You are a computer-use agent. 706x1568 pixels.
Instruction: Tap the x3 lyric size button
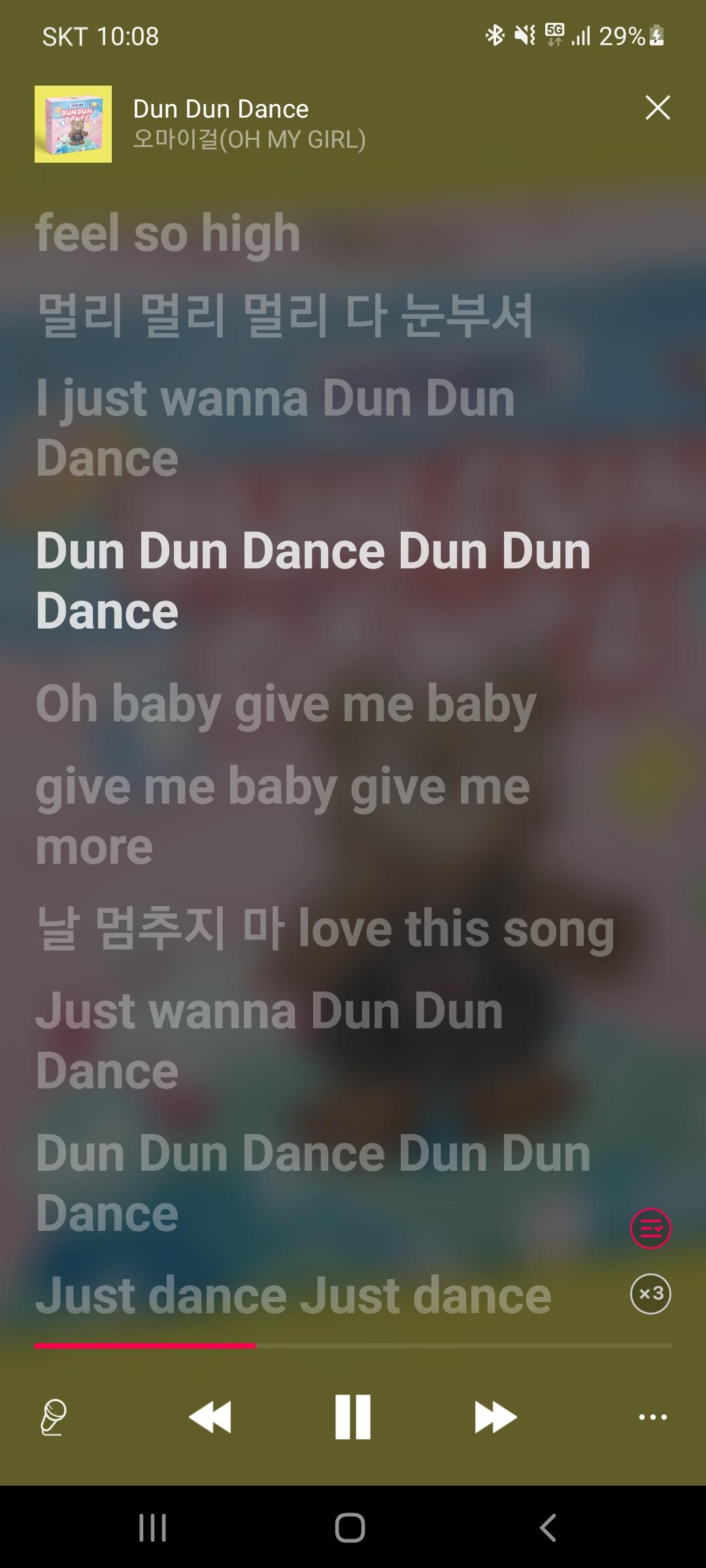[x=650, y=1294]
